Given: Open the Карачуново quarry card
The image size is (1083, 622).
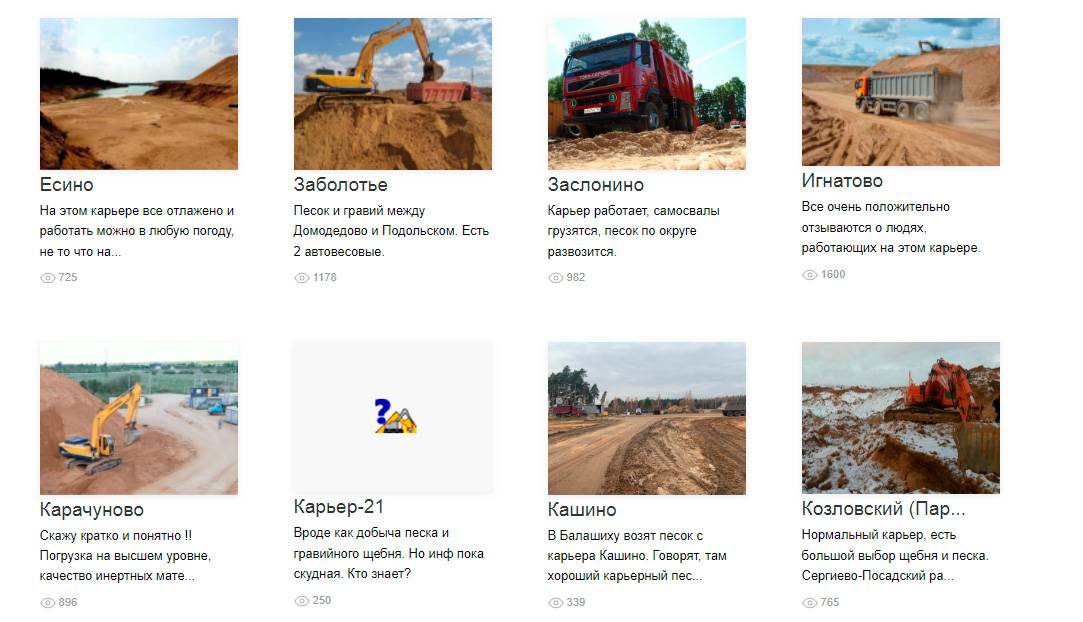Looking at the screenshot, I should tap(138, 418).
